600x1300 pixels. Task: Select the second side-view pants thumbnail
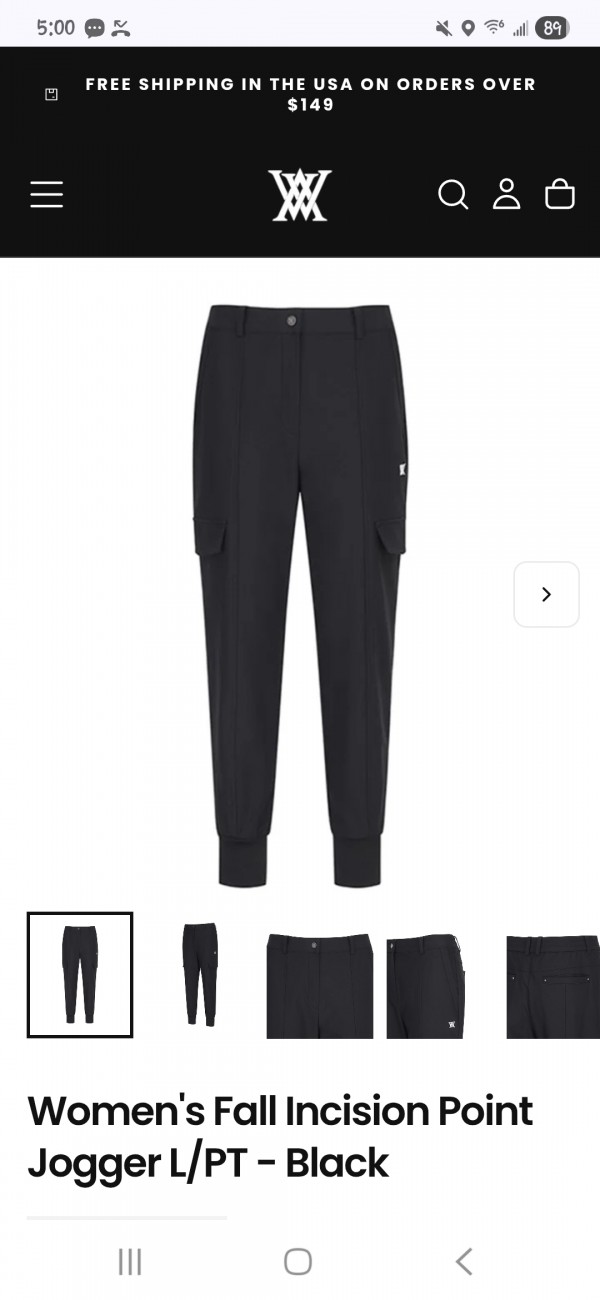click(x=200, y=975)
